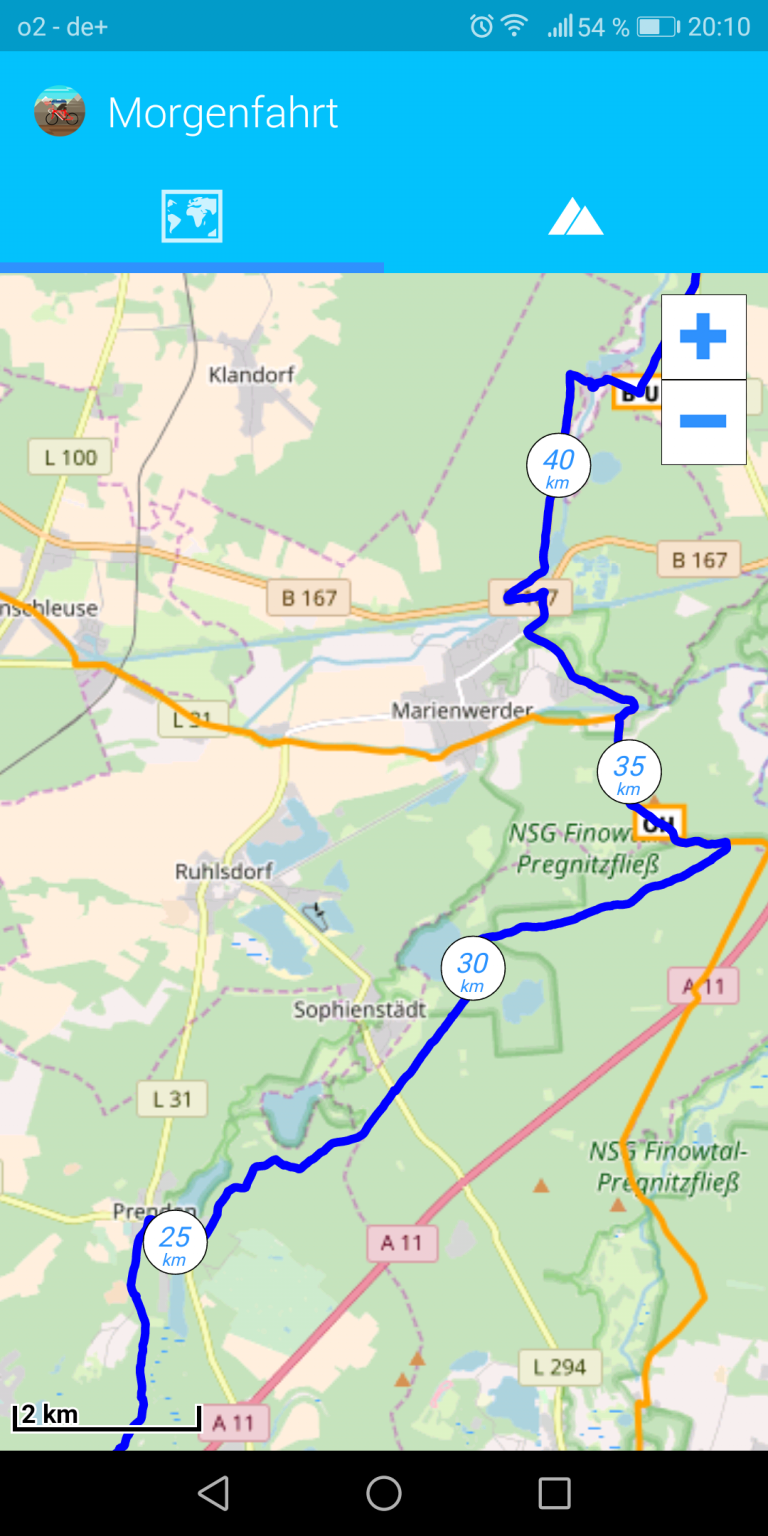Go to the home screen

click(x=384, y=1493)
